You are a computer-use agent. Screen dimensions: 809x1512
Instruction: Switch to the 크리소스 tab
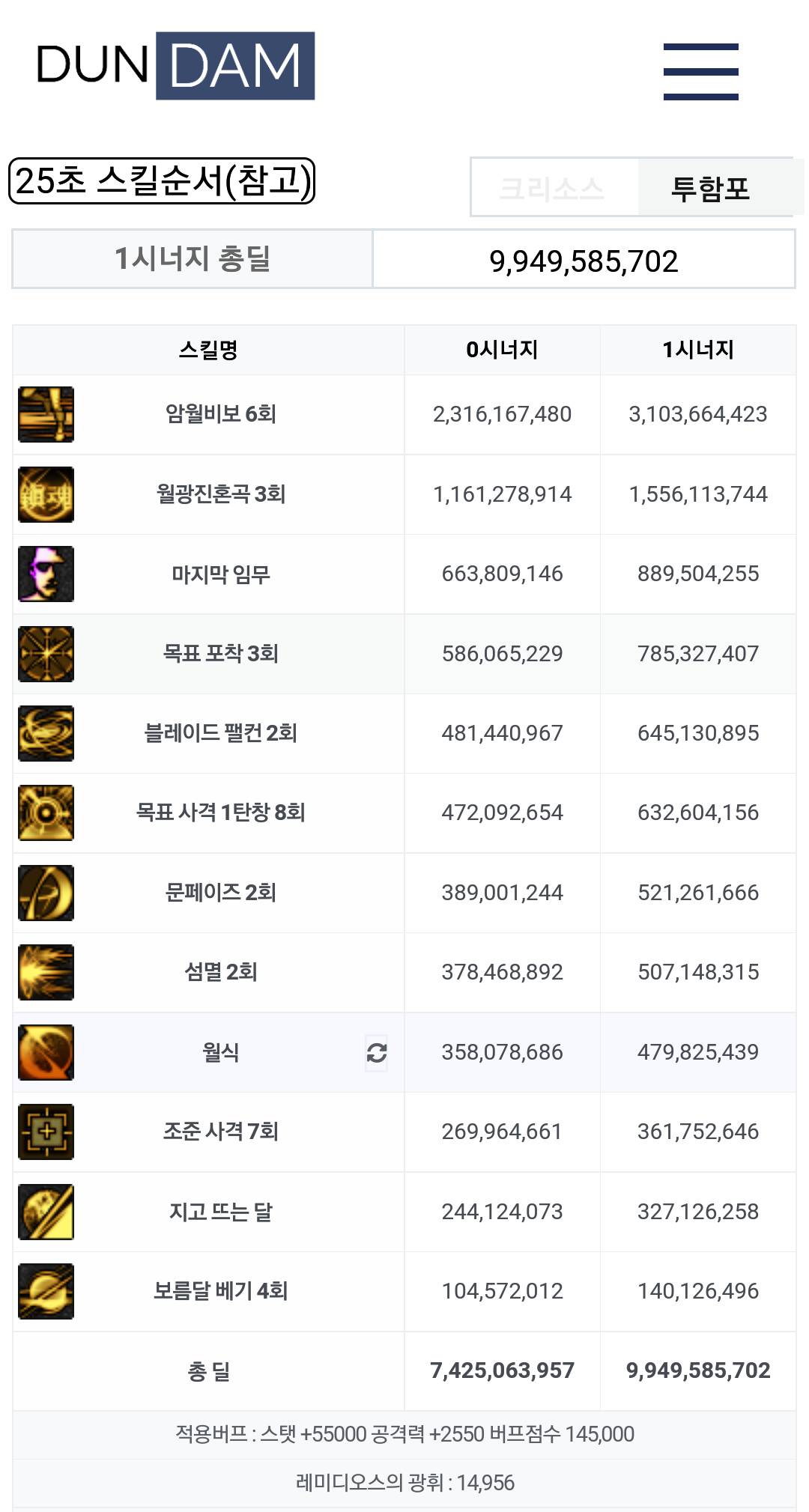pos(553,187)
